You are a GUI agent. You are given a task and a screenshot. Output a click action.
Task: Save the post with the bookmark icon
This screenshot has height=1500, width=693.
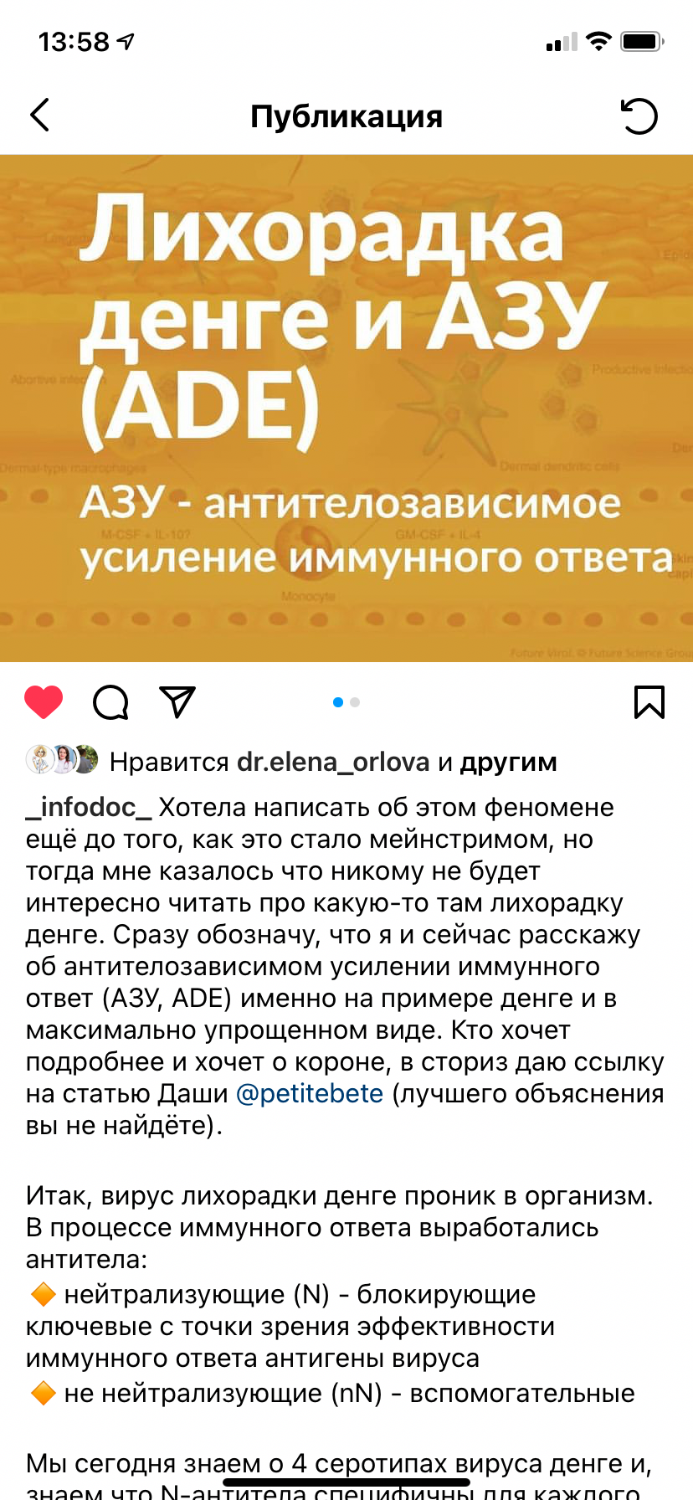point(649,701)
